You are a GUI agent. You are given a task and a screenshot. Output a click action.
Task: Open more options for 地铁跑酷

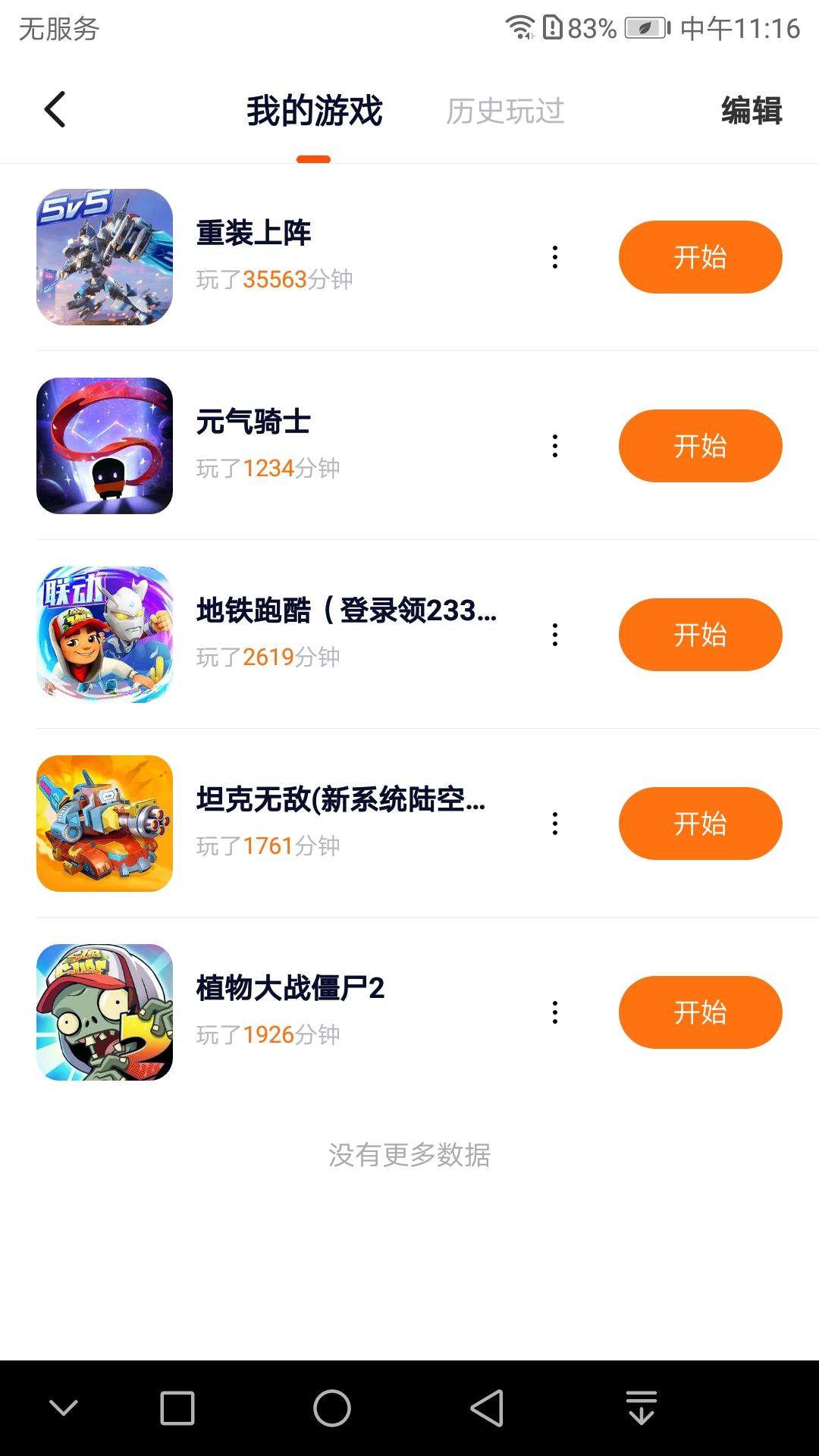pyautogui.click(x=555, y=635)
